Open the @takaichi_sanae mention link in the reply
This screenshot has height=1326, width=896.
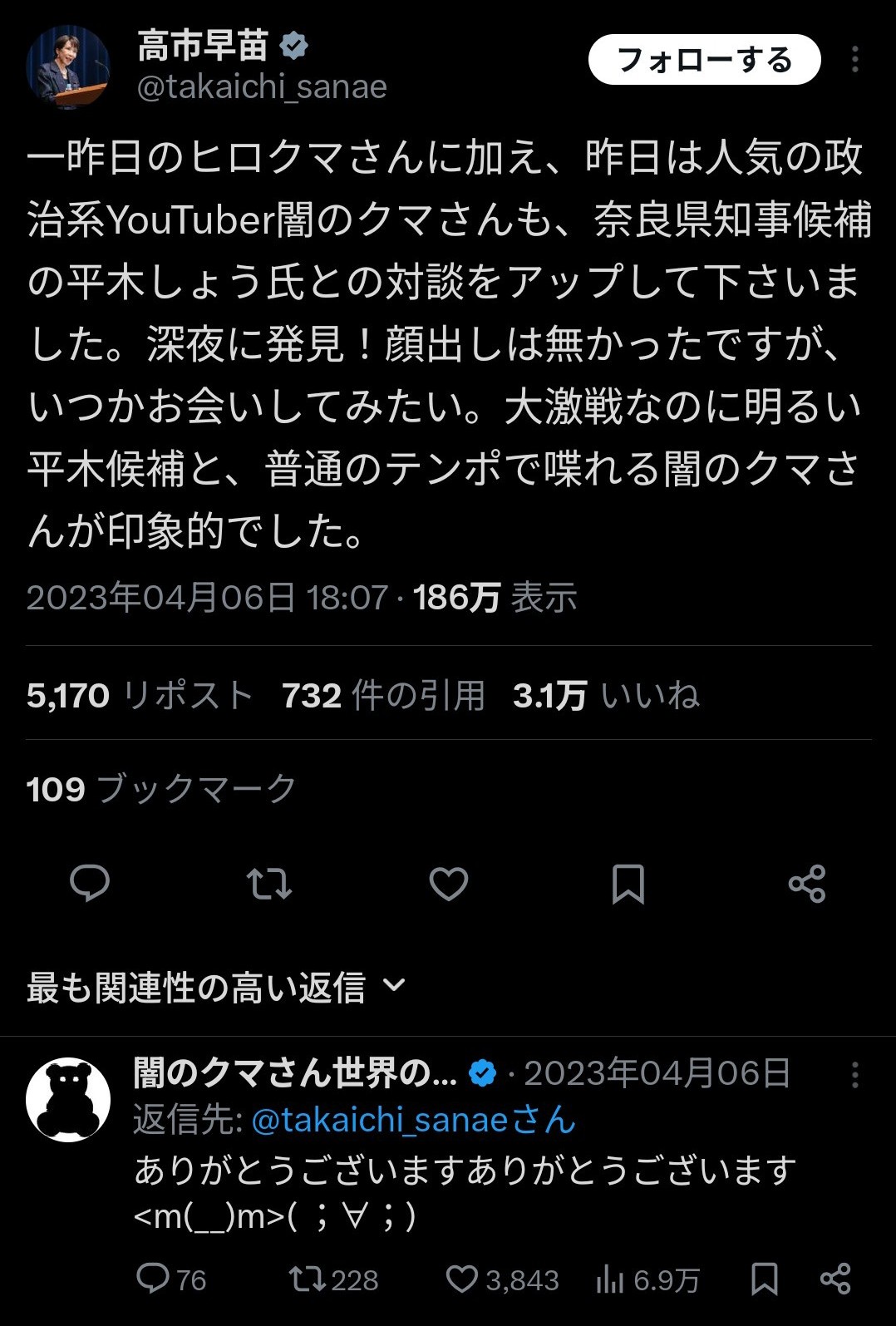[412, 1121]
